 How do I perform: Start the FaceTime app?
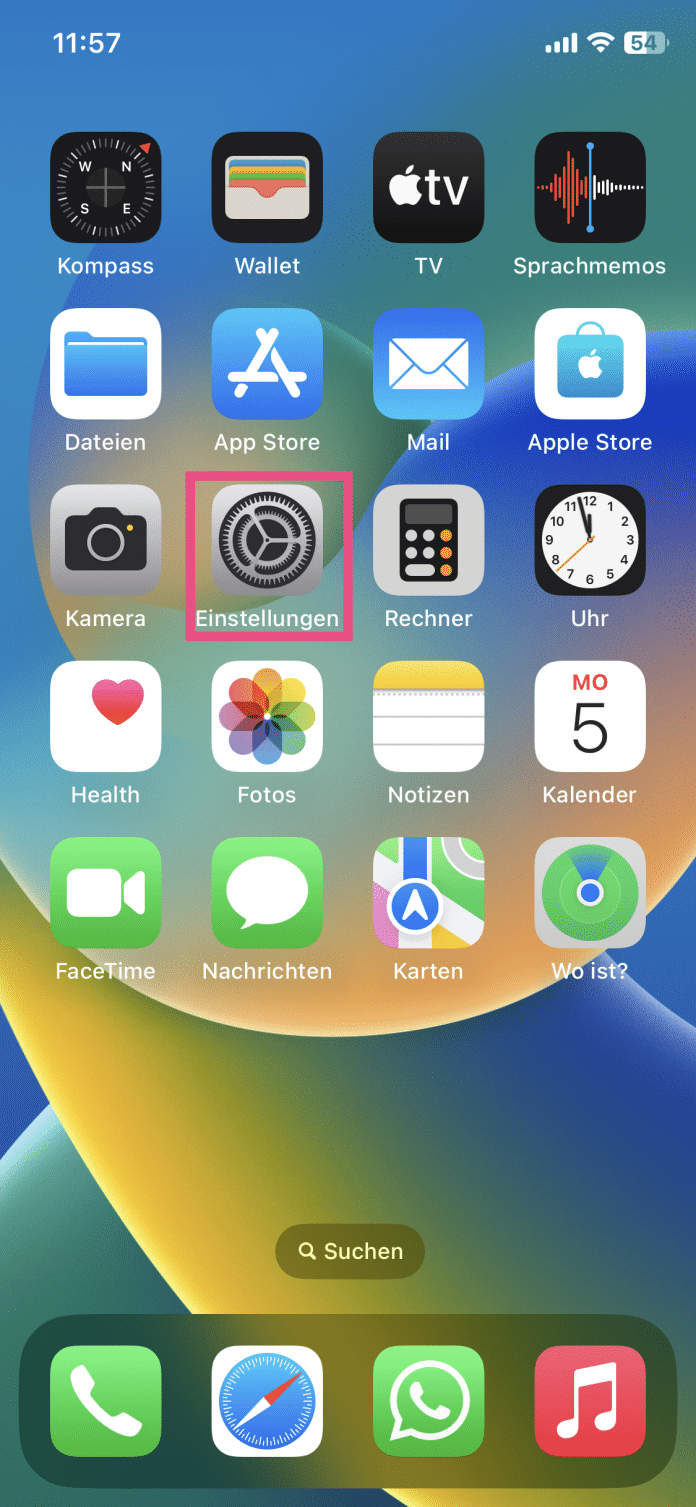tap(105, 892)
